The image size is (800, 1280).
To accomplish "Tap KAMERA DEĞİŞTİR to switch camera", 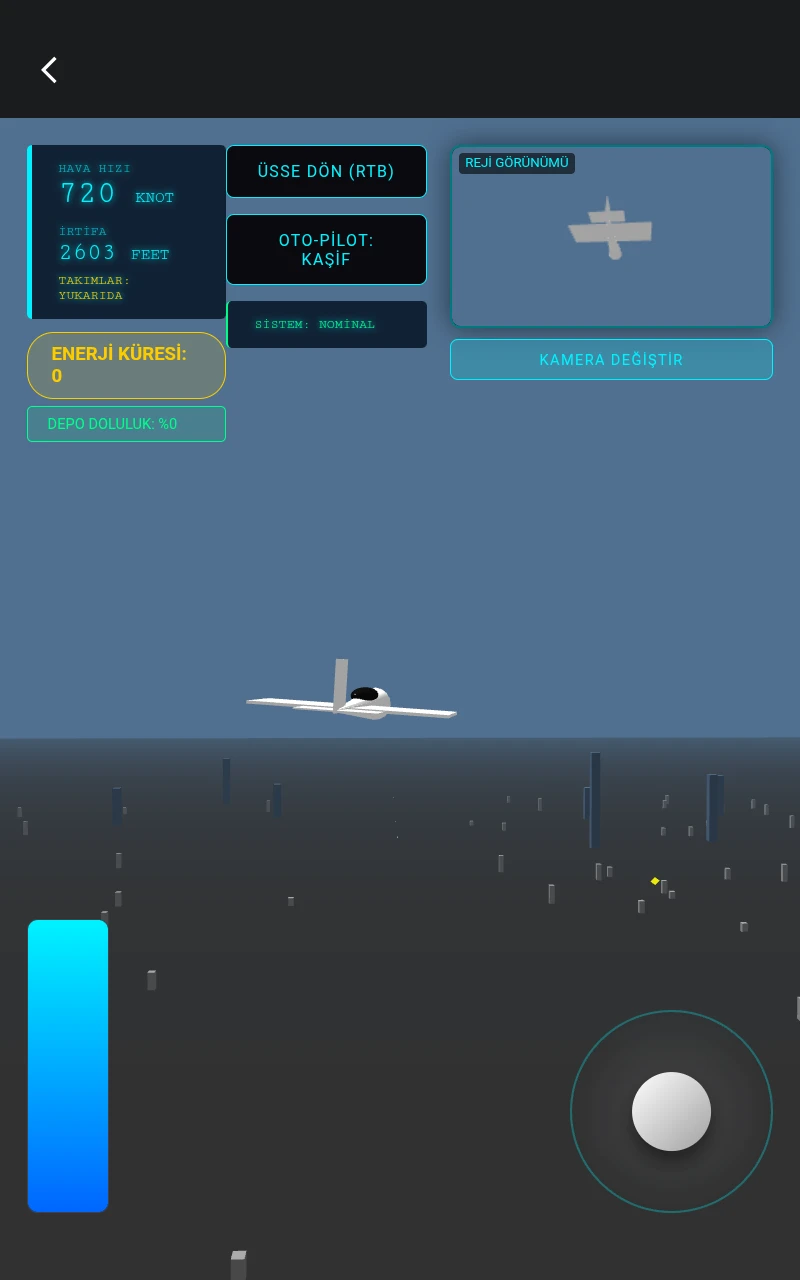I will tap(611, 359).
